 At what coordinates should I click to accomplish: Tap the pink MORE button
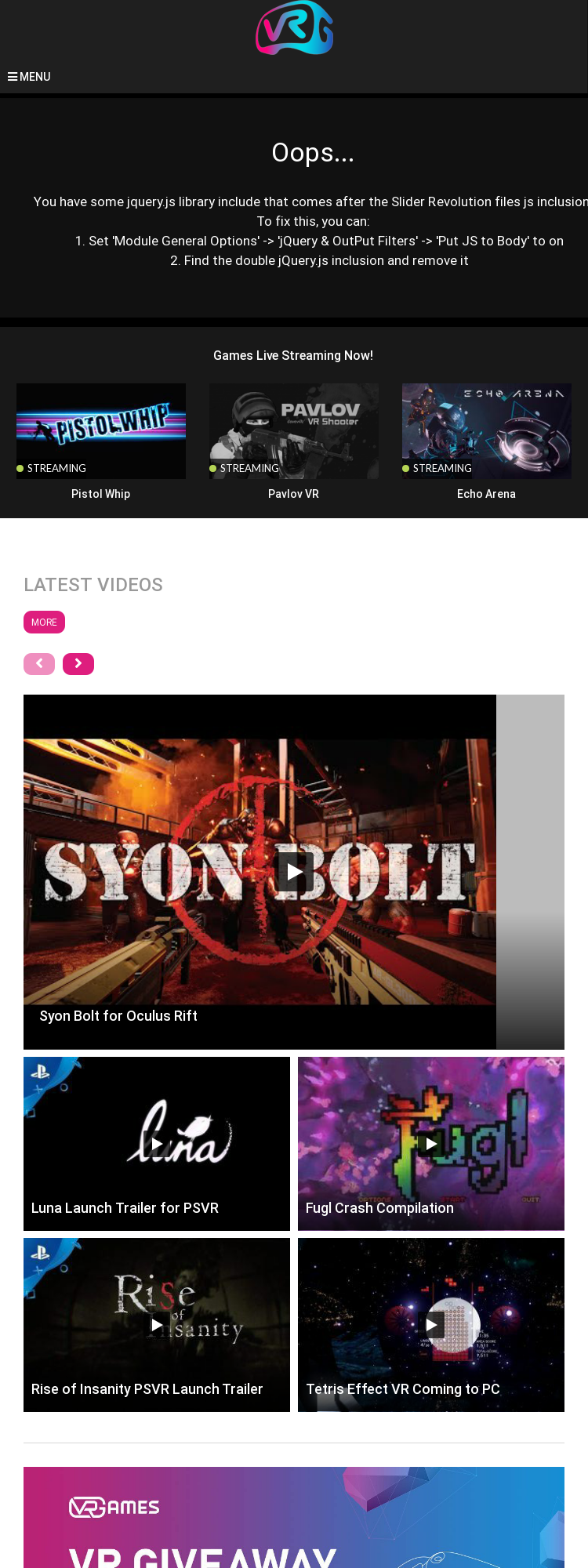click(x=44, y=622)
